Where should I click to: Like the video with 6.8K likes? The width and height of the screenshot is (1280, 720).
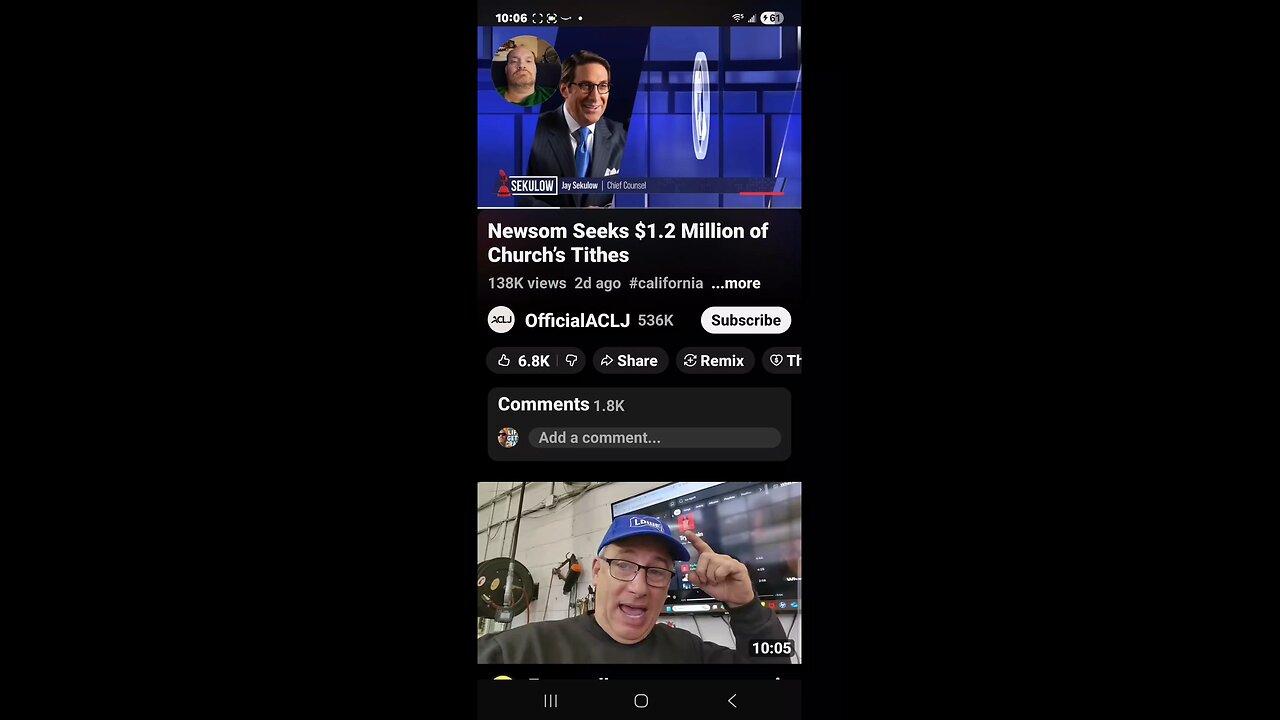523,360
